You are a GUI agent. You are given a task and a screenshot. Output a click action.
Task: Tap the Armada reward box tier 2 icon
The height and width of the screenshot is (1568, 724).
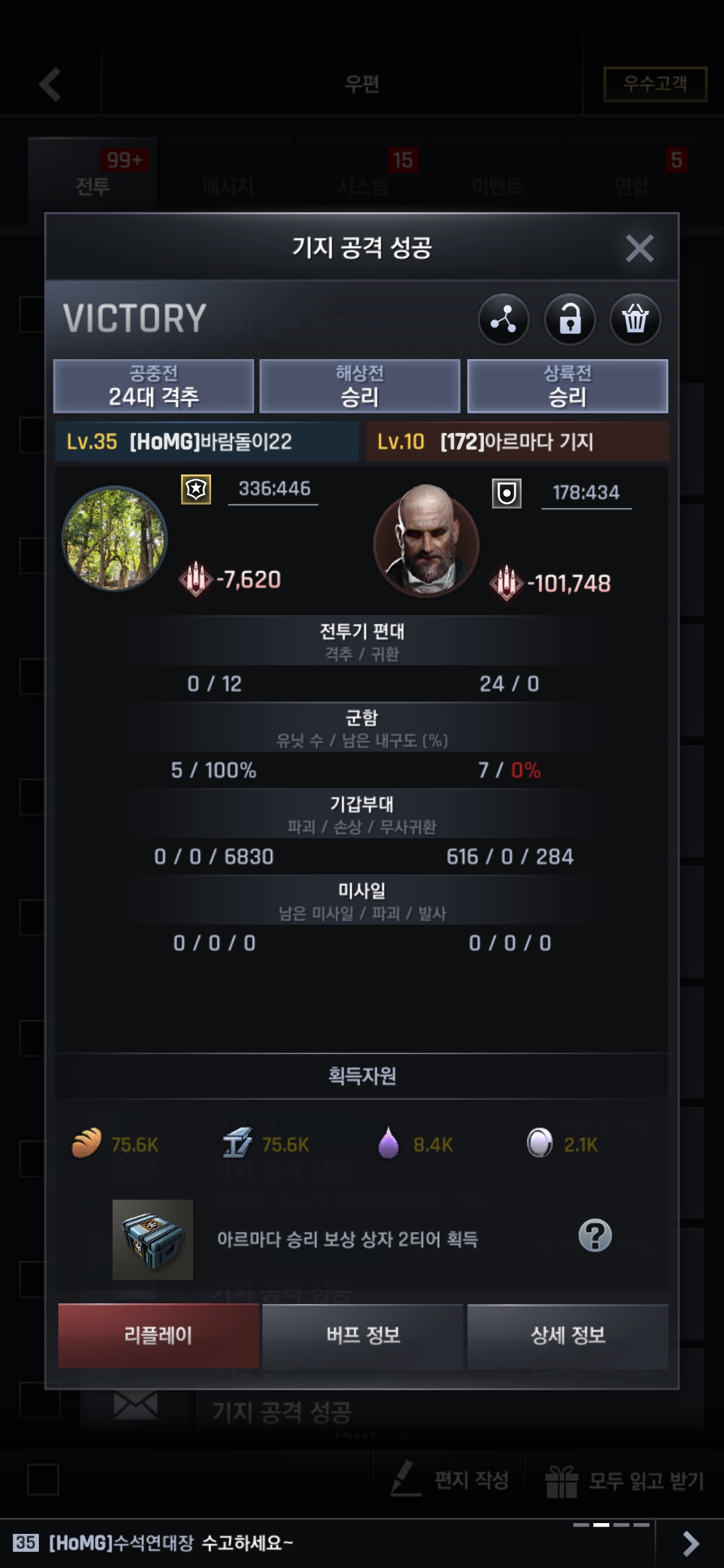point(153,1240)
